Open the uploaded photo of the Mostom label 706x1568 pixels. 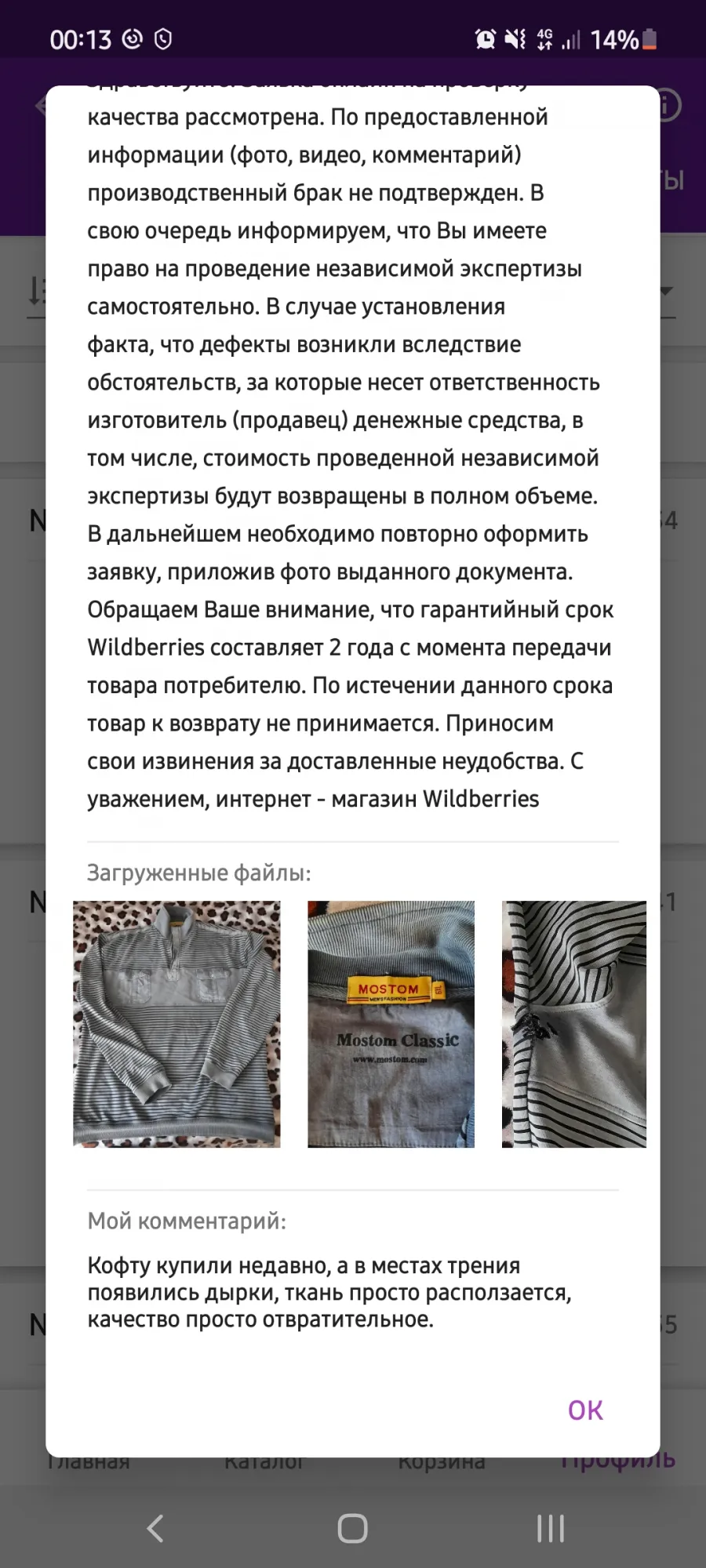tap(391, 1024)
